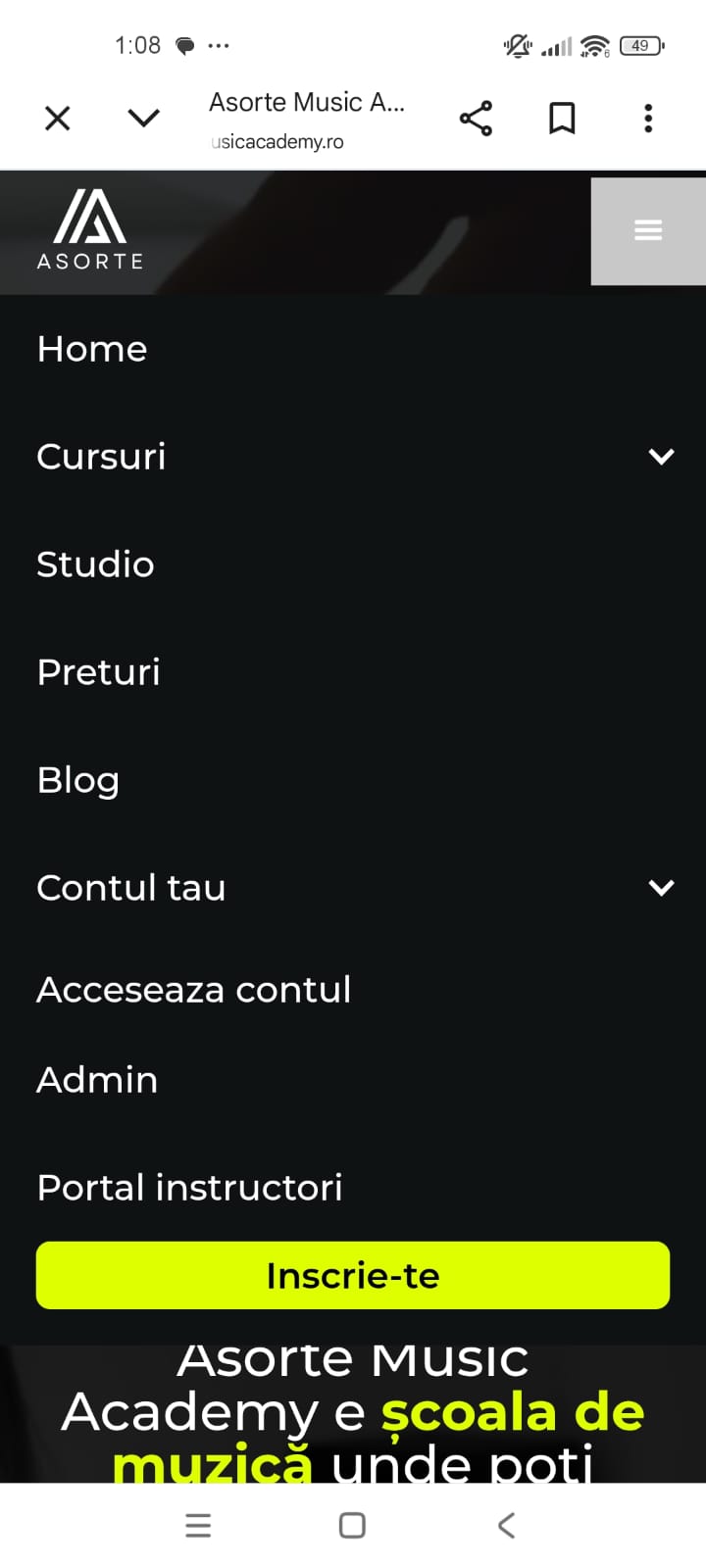Select the Contul tau menu item
Image resolution: width=706 pixels, height=1568 pixels.
[x=131, y=888]
